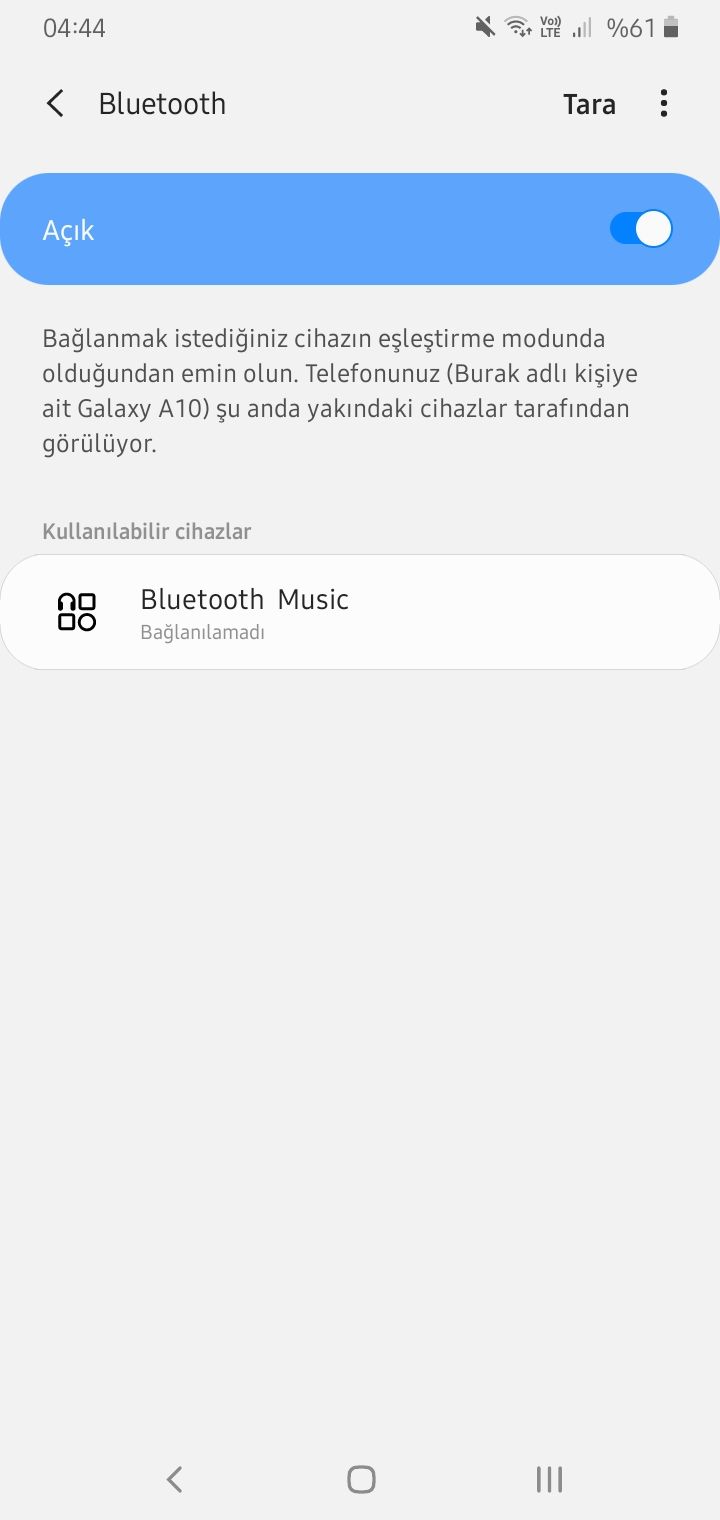720x1520 pixels.
Task: Turn off the Bluetooth switch
Action: pos(640,229)
